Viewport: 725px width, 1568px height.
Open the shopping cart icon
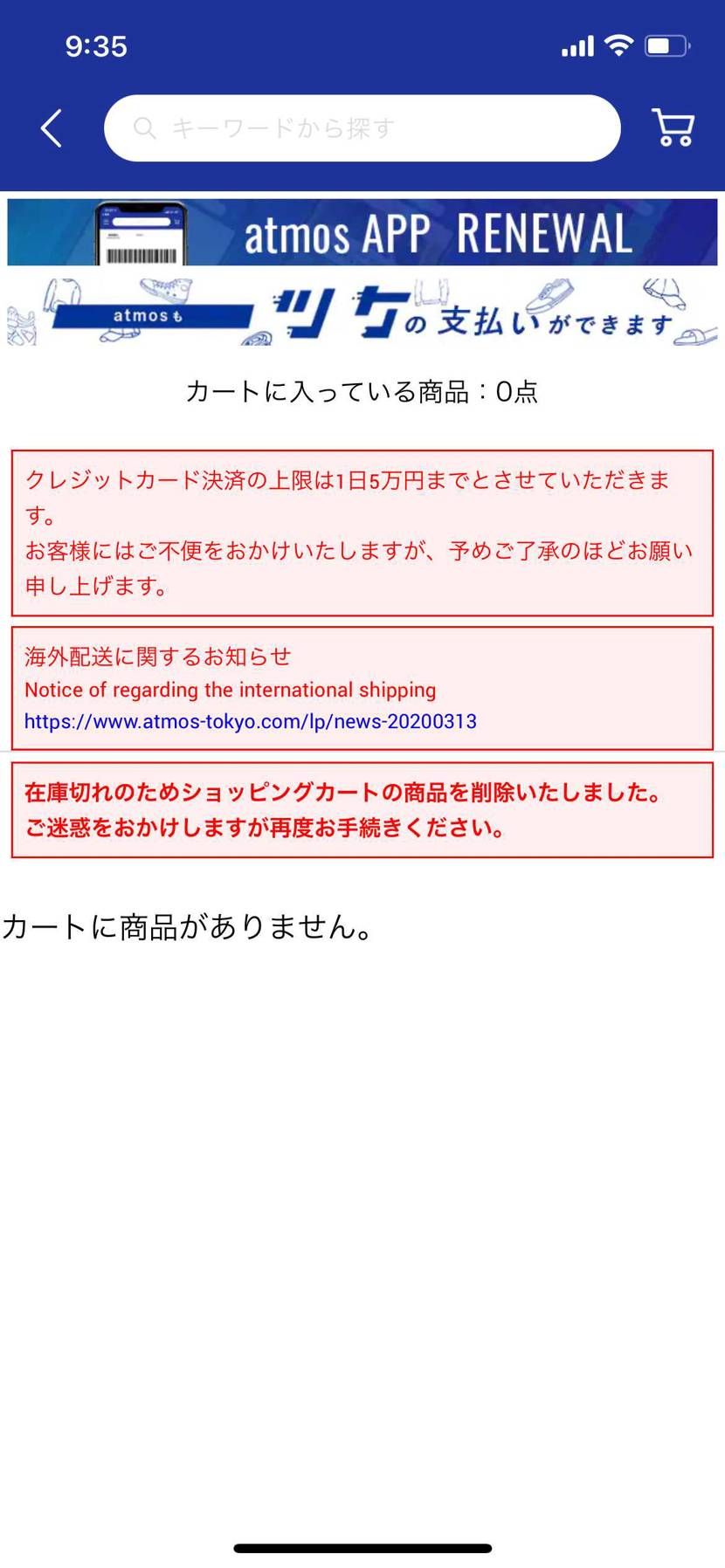pos(673,129)
